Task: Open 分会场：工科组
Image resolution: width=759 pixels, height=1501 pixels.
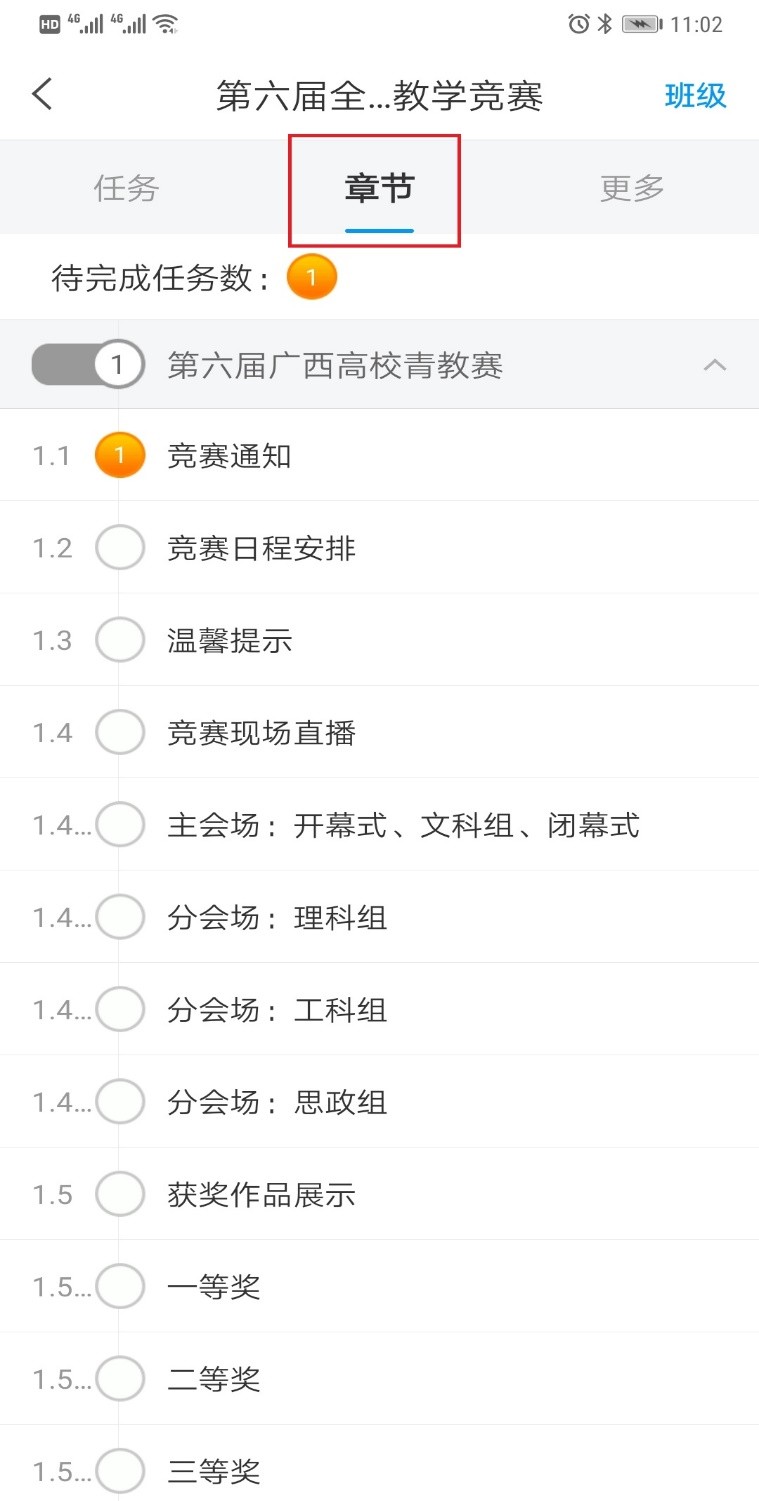Action: [x=379, y=1010]
